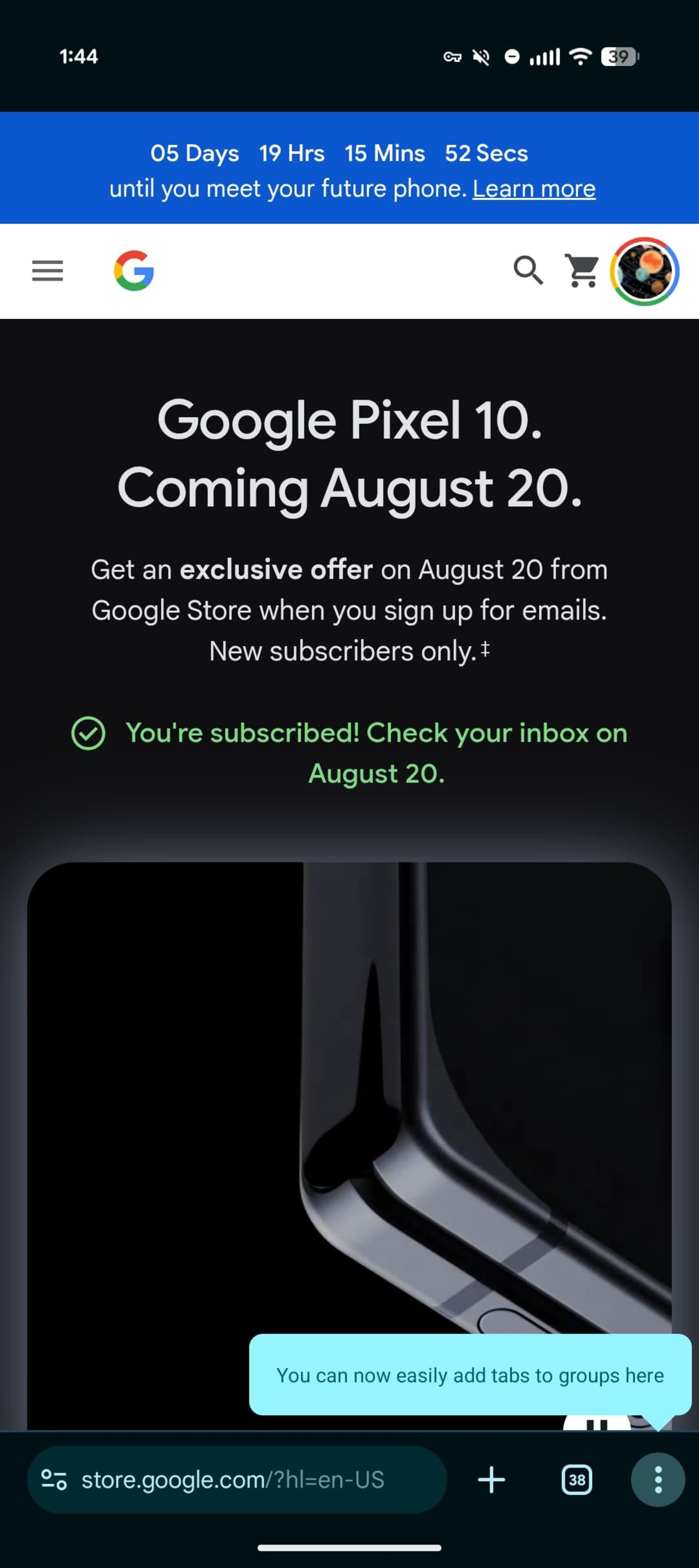This screenshot has height=1568, width=699.
Task: Open the tab switcher showing 38 tabs
Action: [x=576, y=1480]
